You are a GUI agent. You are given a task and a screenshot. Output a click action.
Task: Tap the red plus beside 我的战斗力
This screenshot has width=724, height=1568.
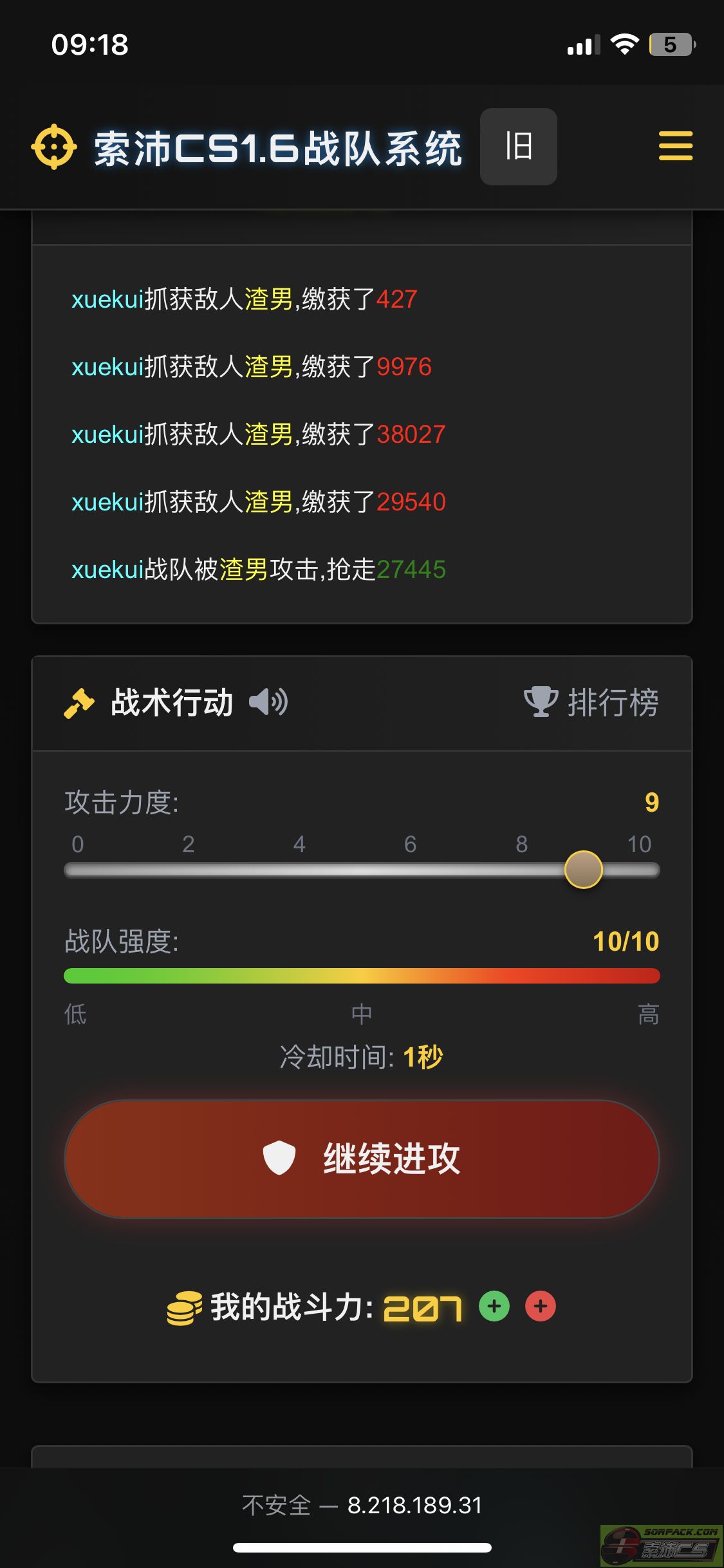point(541,1306)
